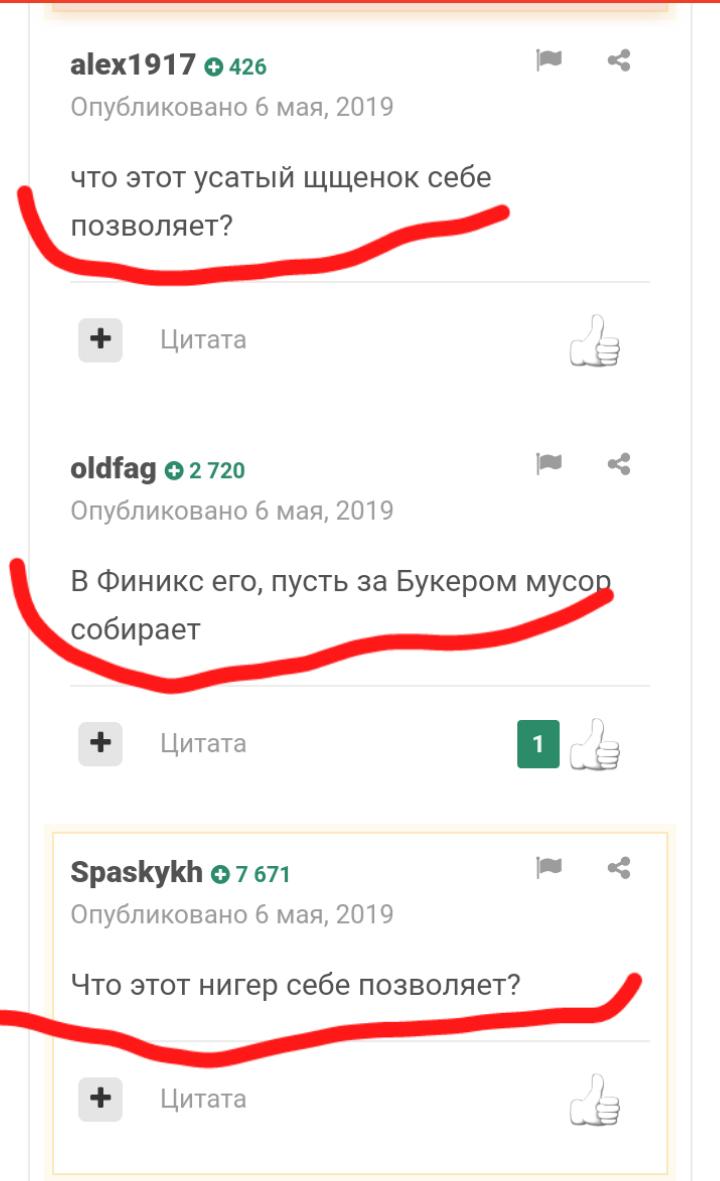Viewport: 720px width, 1181px height.
Task: Share oldfag's post
Action: tap(619, 464)
